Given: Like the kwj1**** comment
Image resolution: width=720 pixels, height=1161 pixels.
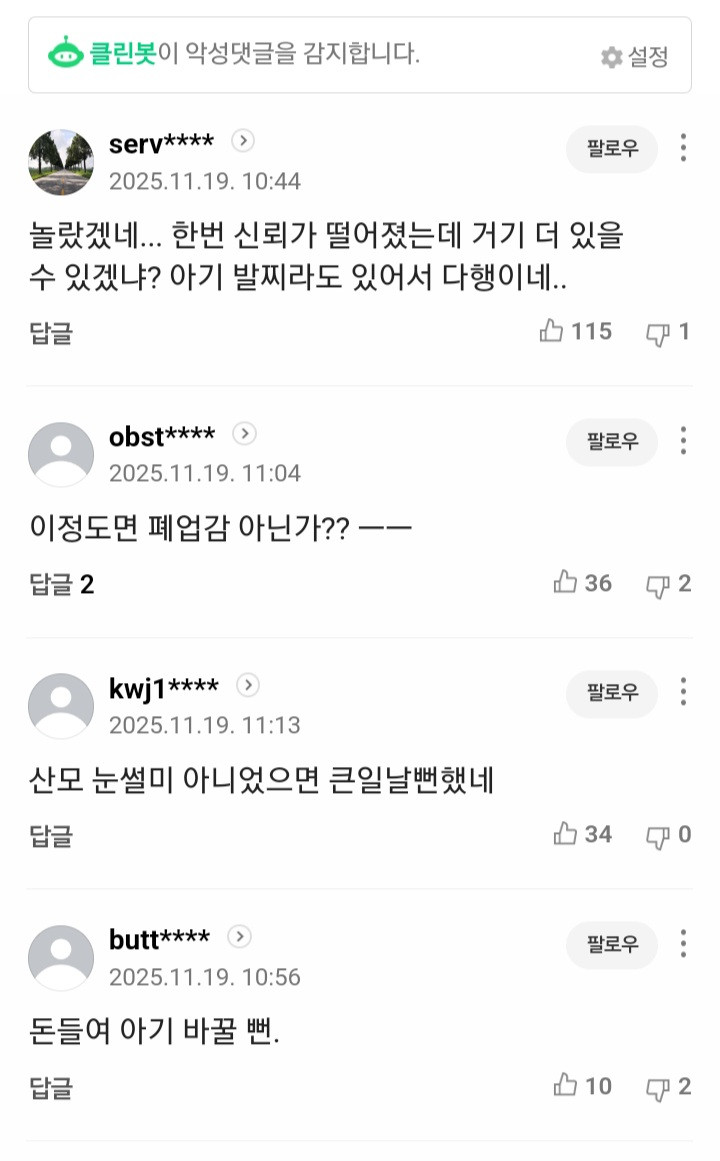Looking at the screenshot, I should coord(566,834).
